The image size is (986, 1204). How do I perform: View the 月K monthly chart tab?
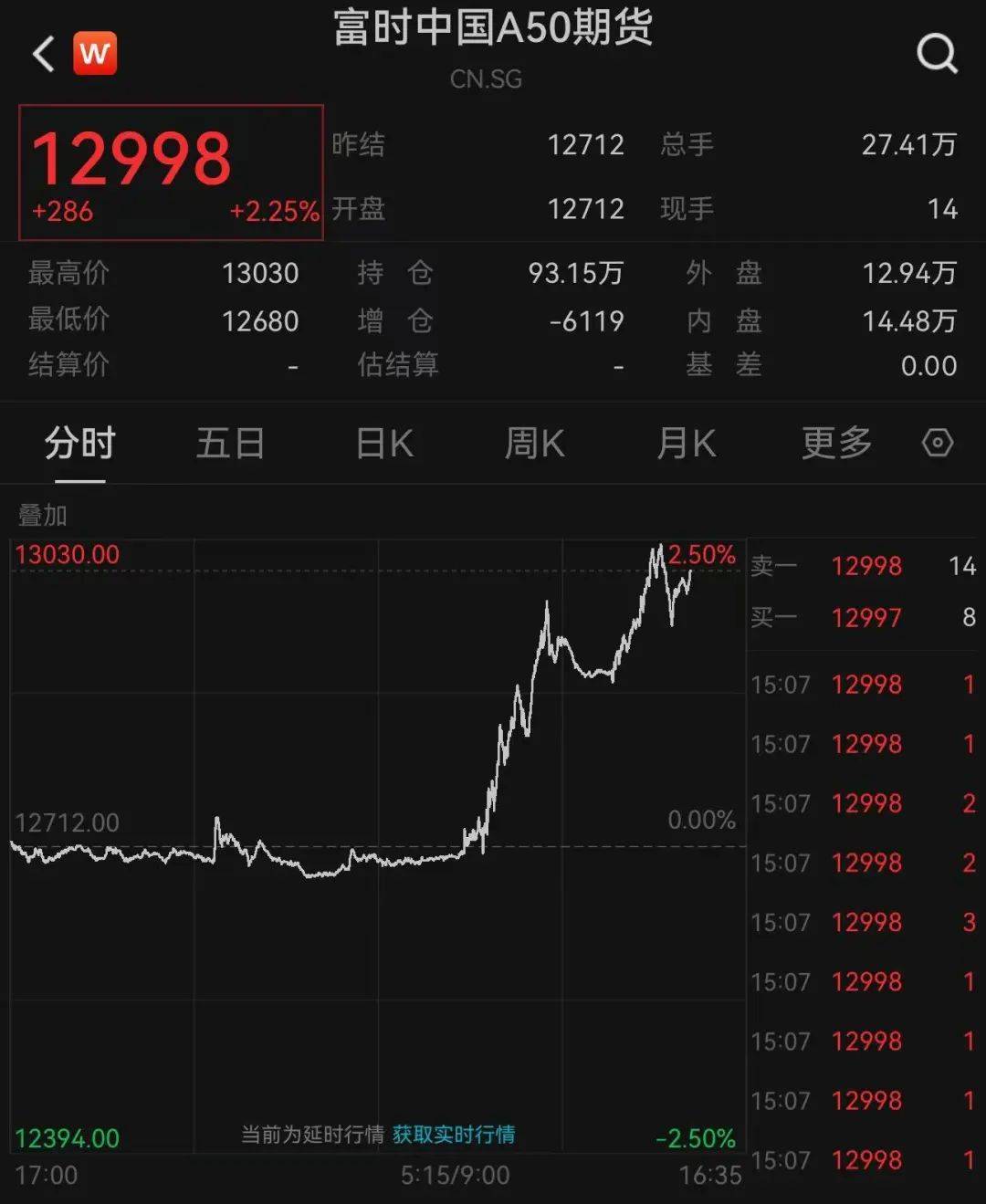[x=686, y=443]
